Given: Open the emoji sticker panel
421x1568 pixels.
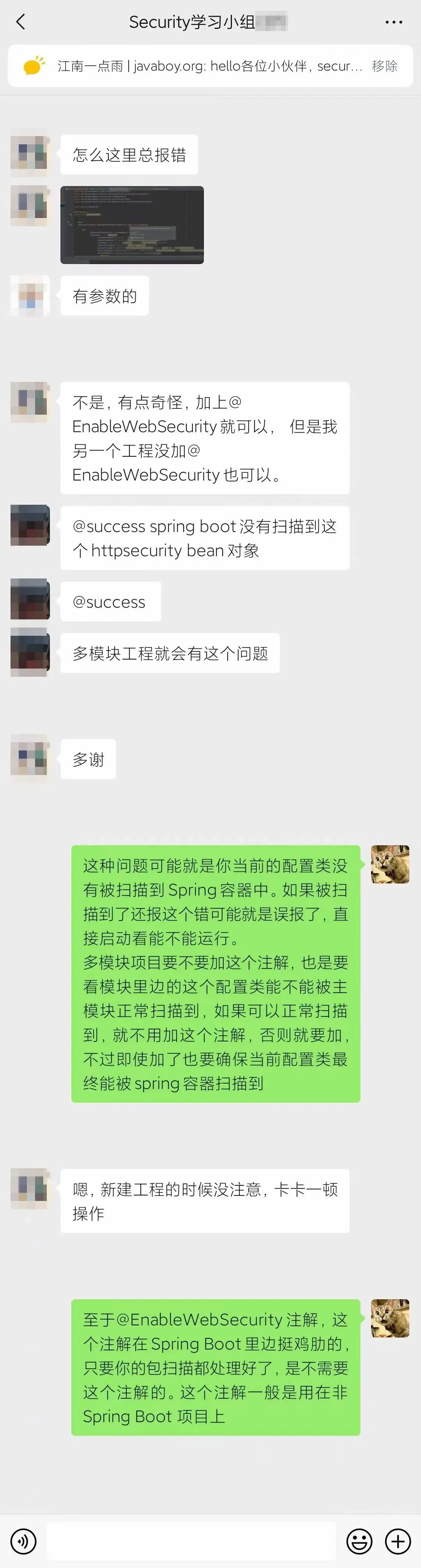Looking at the screenshot, I should point(359,1541).
